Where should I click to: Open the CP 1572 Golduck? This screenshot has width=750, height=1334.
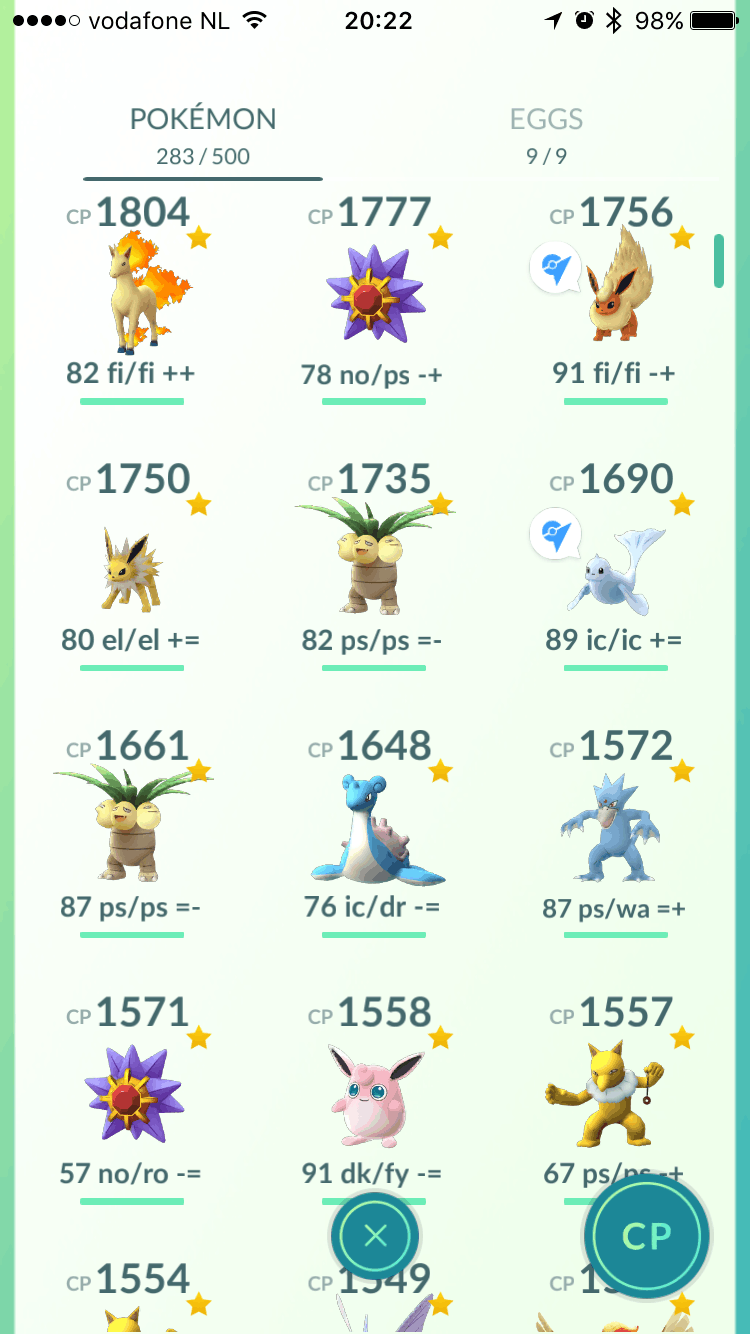(x=617, y=830)
